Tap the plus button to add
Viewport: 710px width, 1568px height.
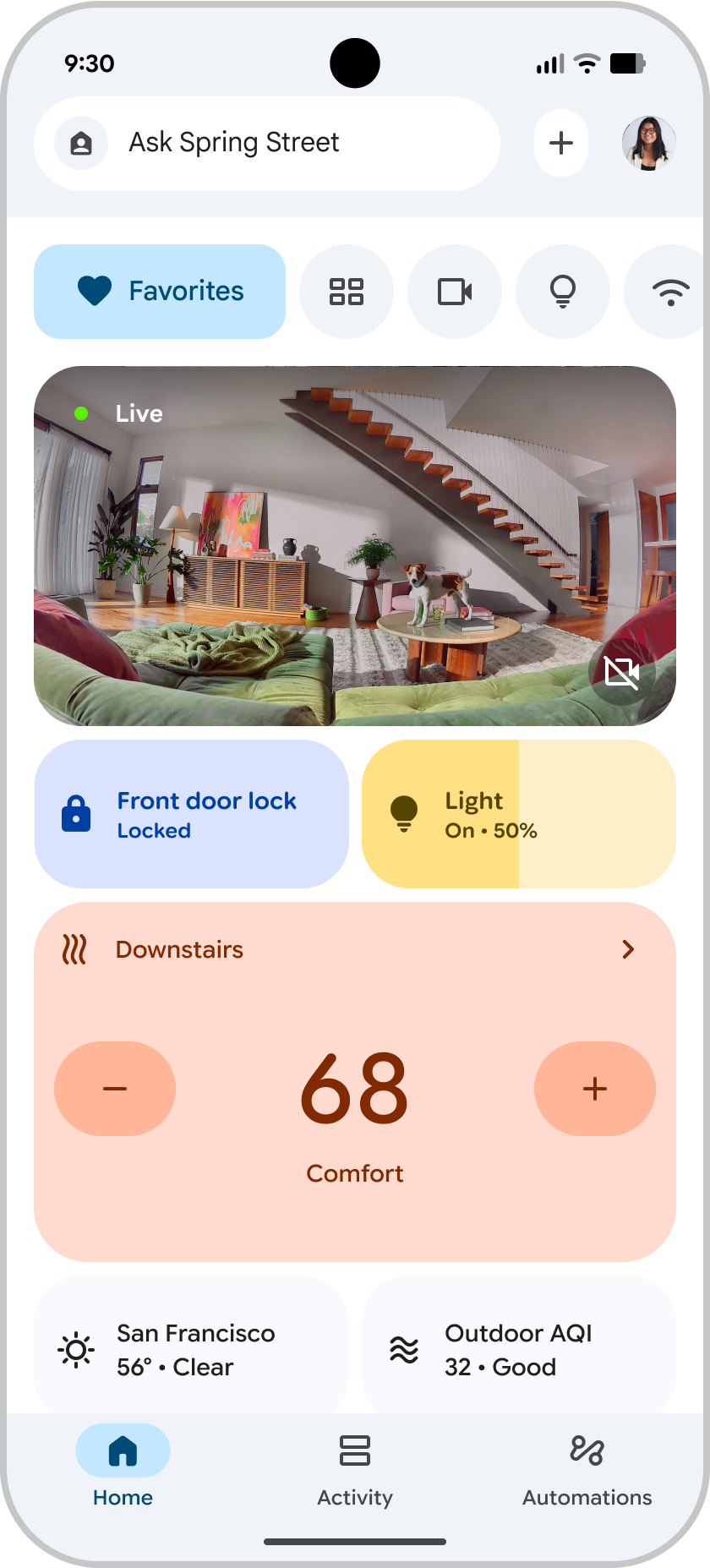(561, 143)
